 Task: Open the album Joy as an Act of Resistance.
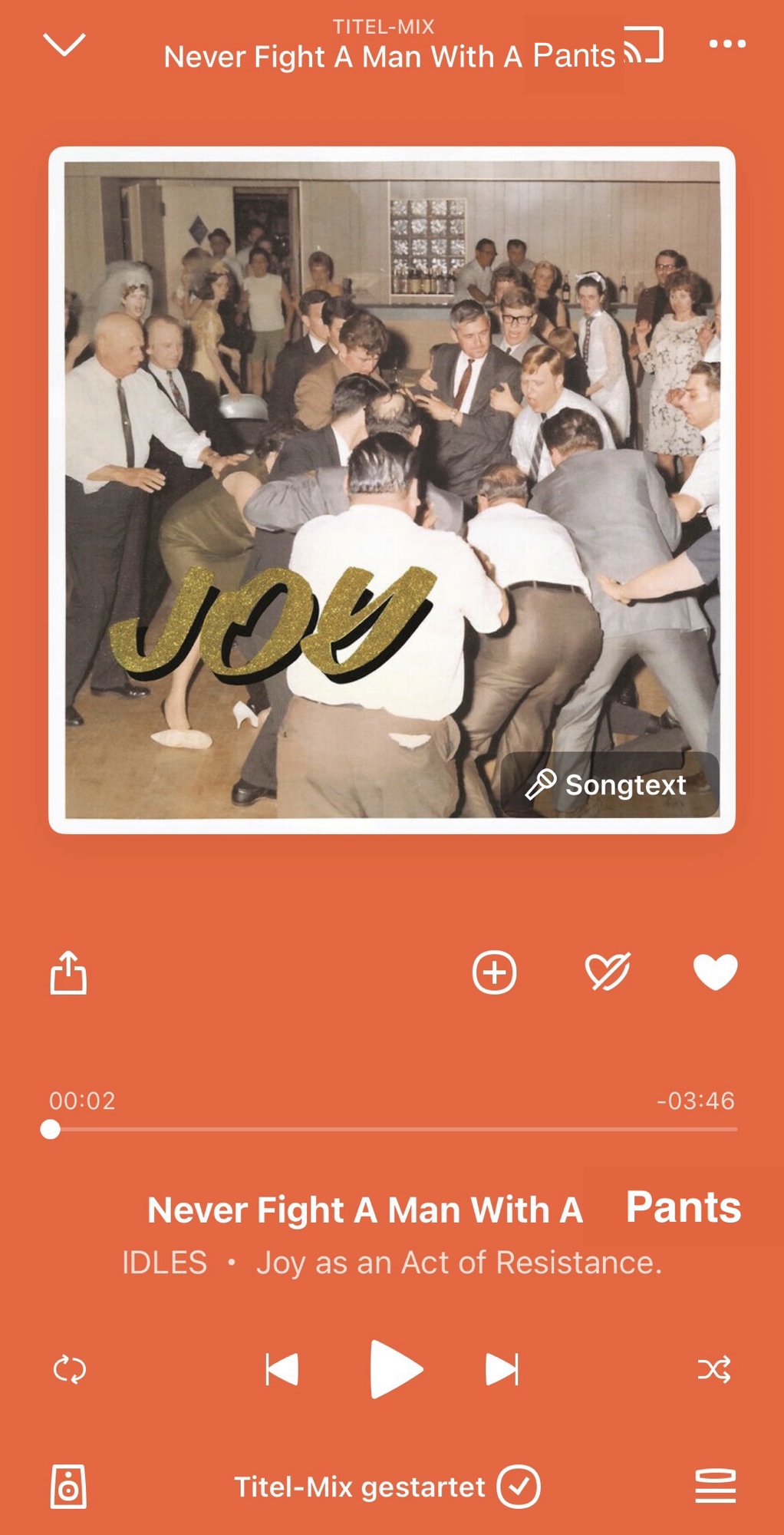pos(459,1263)
